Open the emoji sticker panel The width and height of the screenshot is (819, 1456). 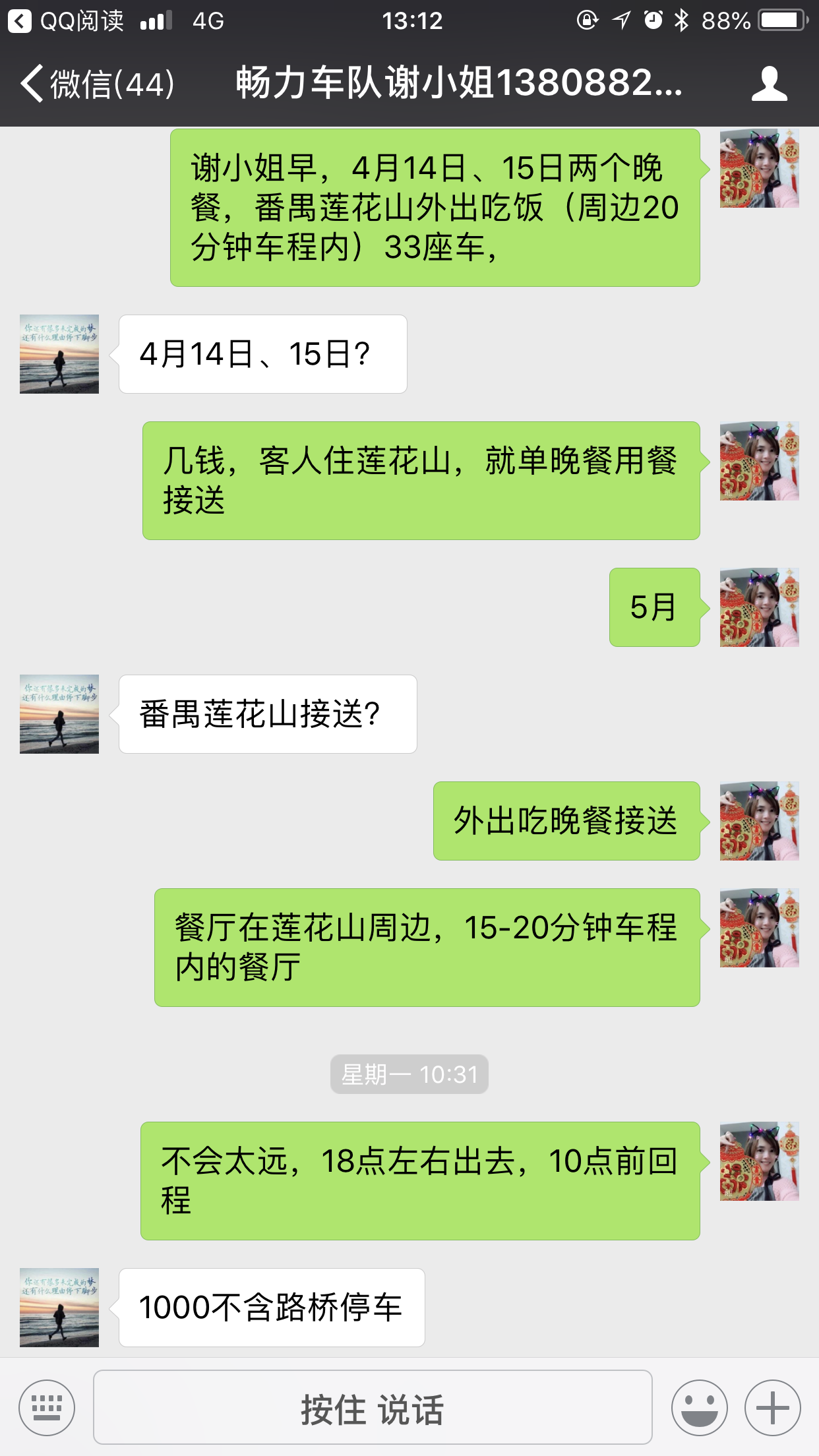(699, 1408)
